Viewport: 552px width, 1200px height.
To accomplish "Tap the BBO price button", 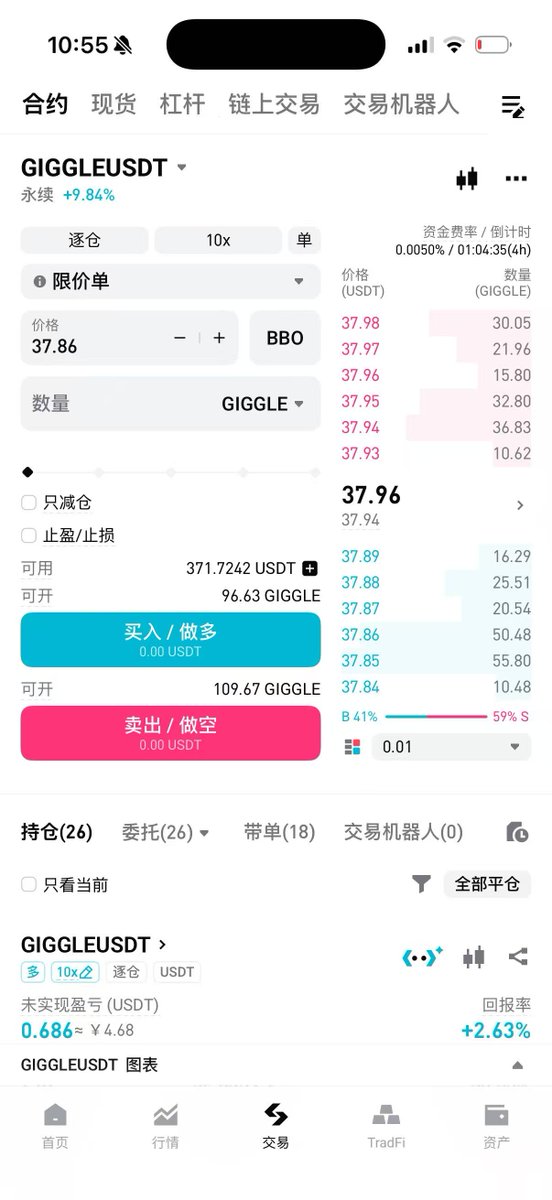I will (x=285, y=338).
